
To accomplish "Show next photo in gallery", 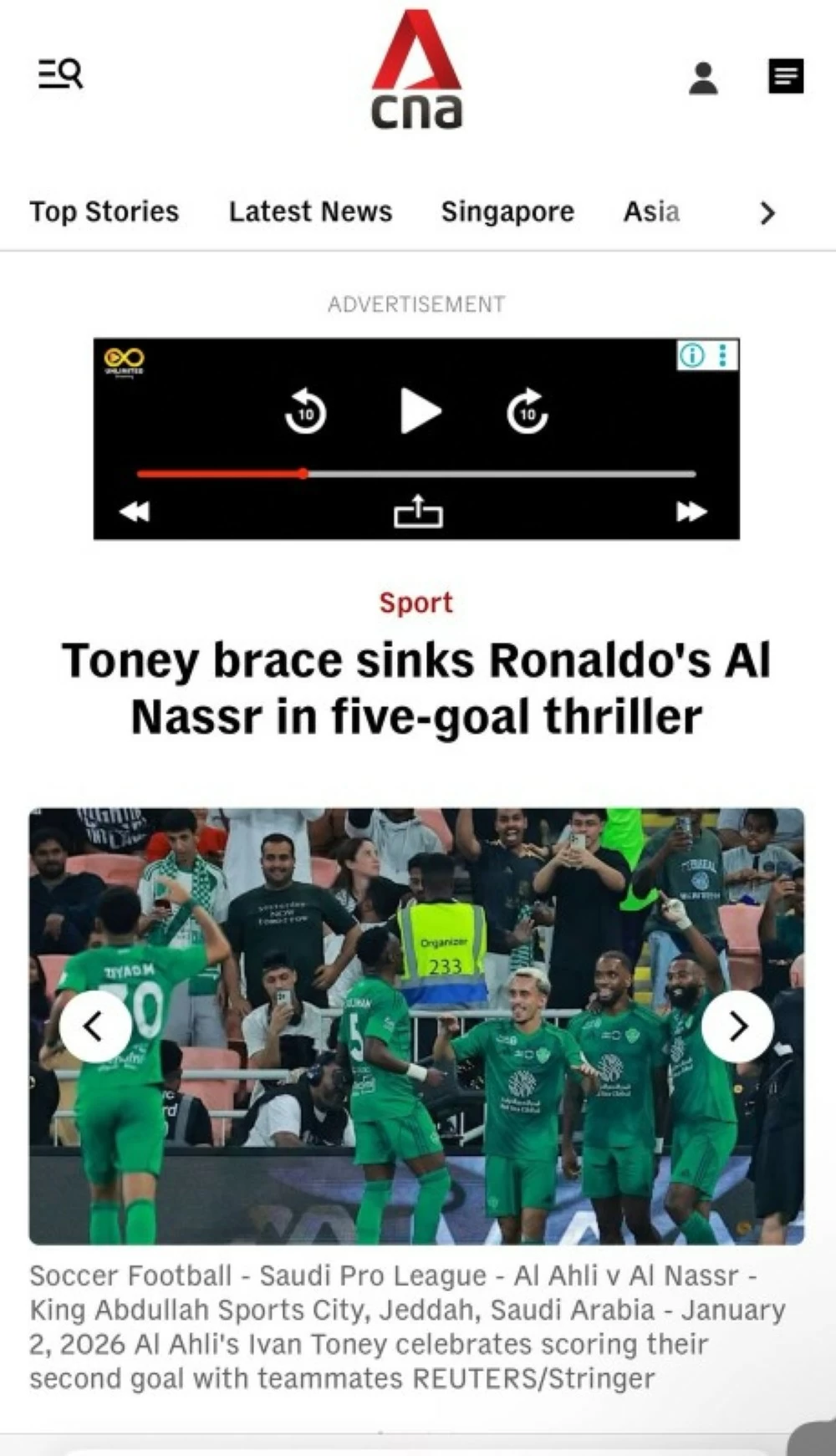I will pos(737,1026).
